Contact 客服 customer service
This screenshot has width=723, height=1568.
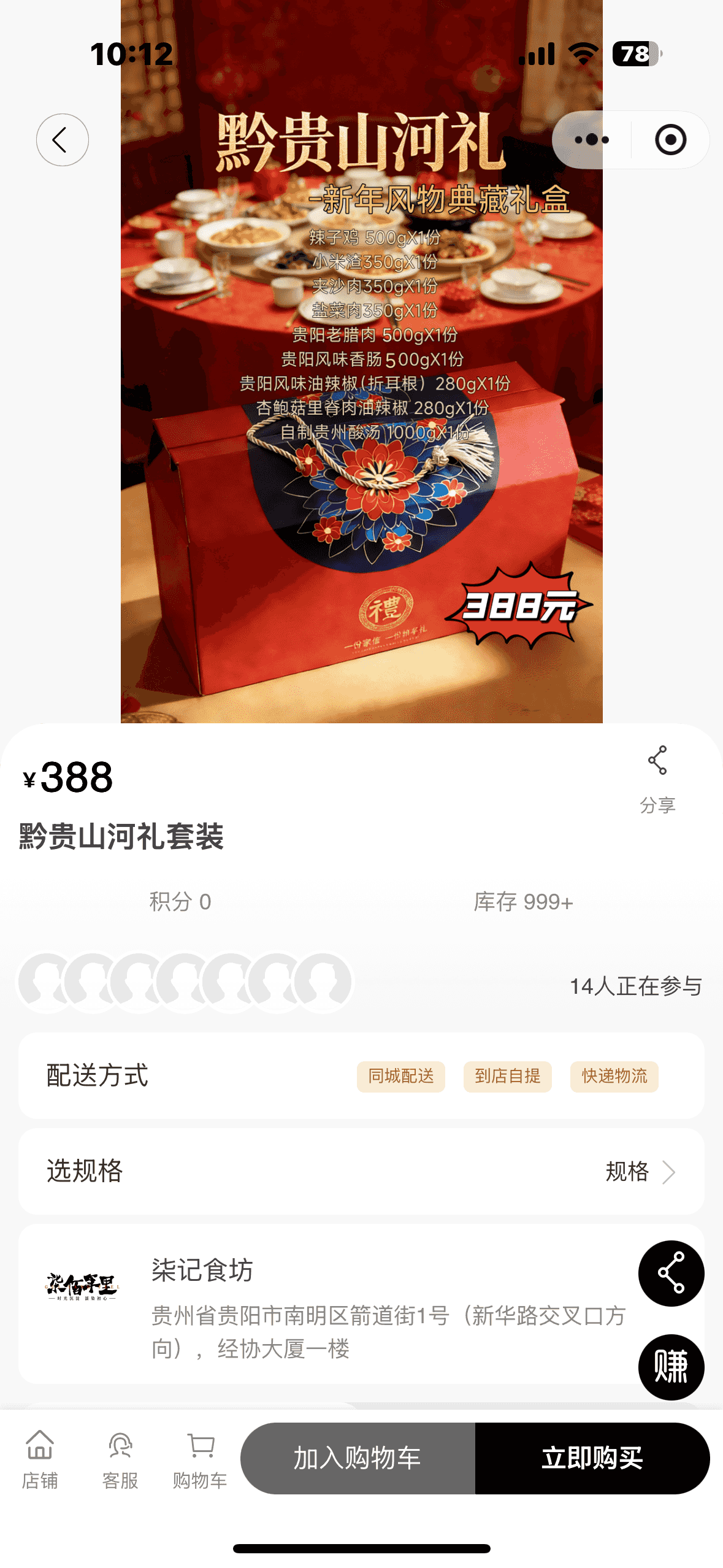pos(120,1459)
